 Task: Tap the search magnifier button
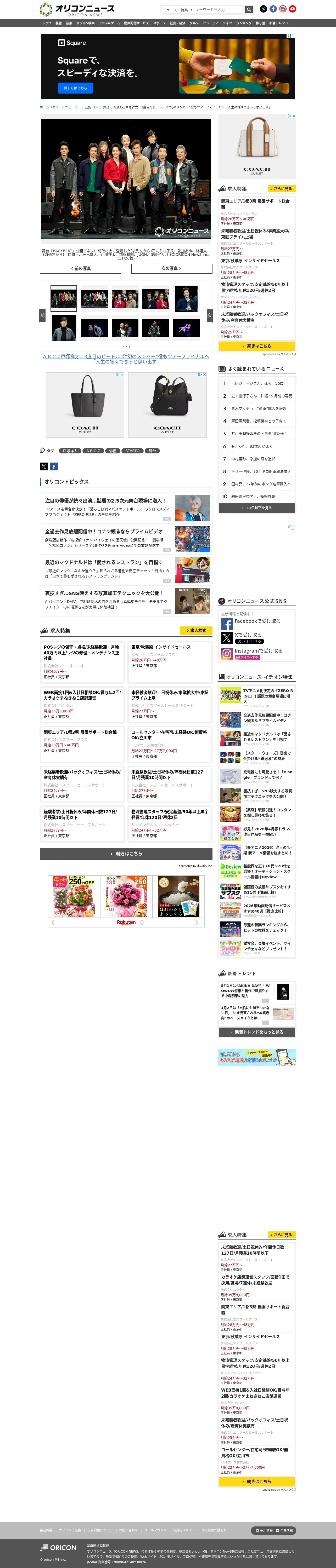pos(249,10)
